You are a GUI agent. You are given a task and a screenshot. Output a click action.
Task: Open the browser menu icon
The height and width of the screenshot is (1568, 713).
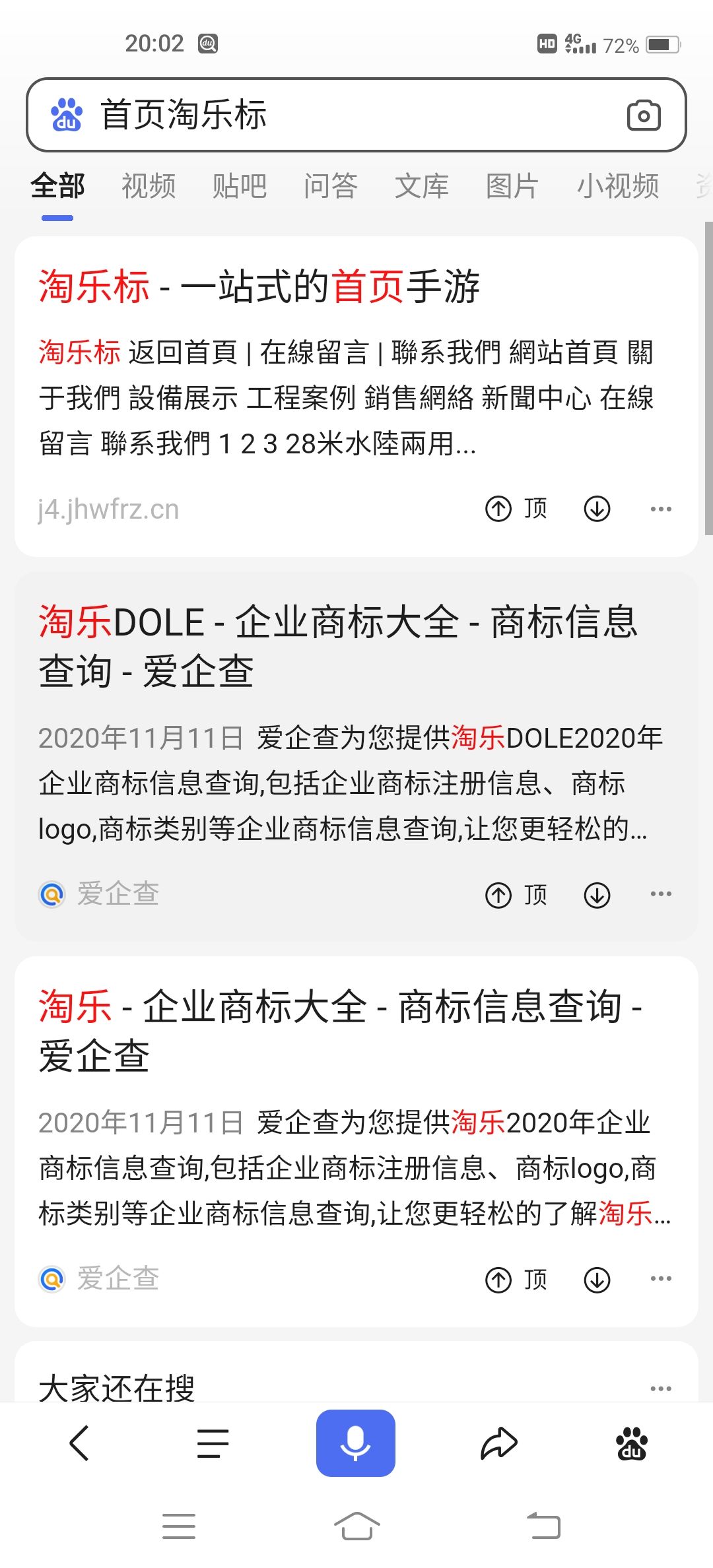213,1443
